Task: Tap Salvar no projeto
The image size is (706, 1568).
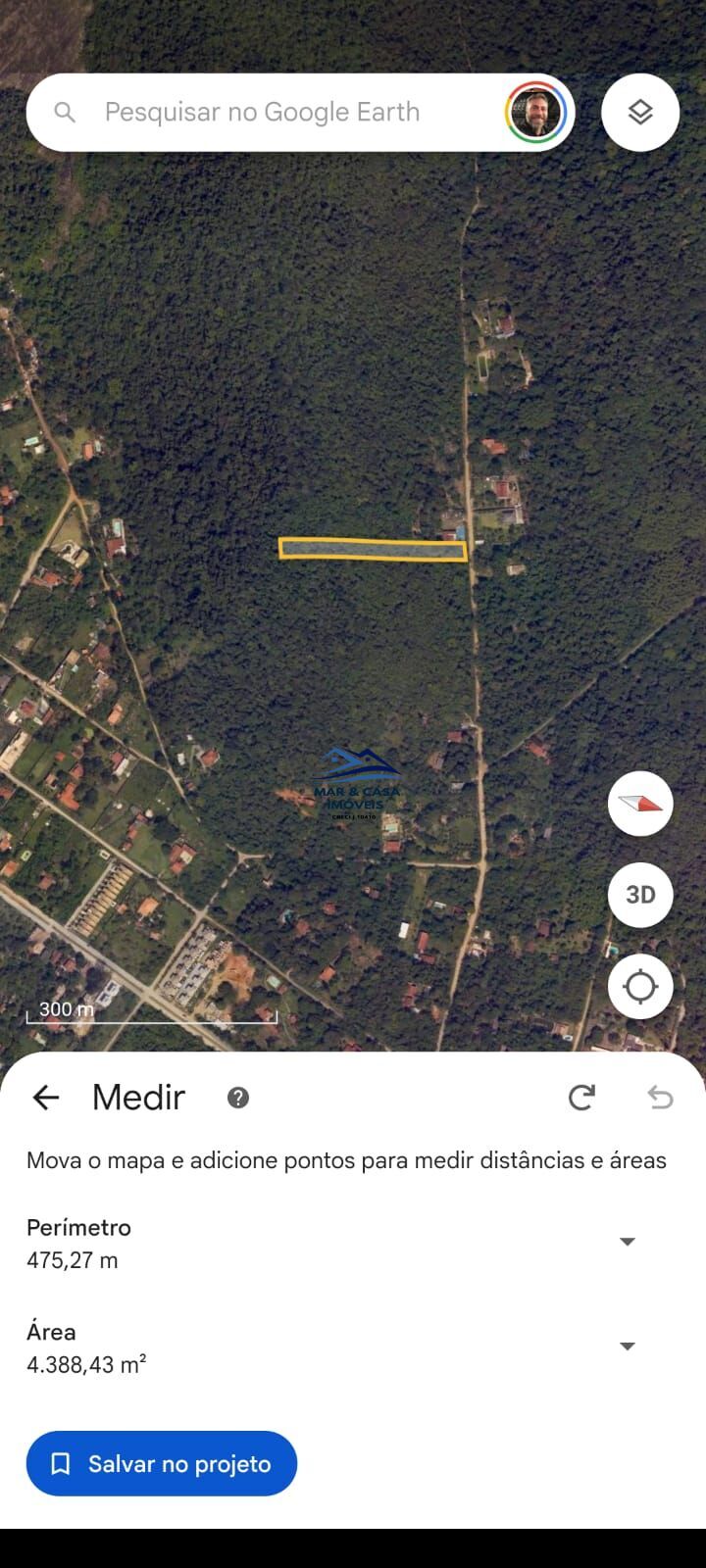Action: pyautogui.click(x=162, y=1463)
